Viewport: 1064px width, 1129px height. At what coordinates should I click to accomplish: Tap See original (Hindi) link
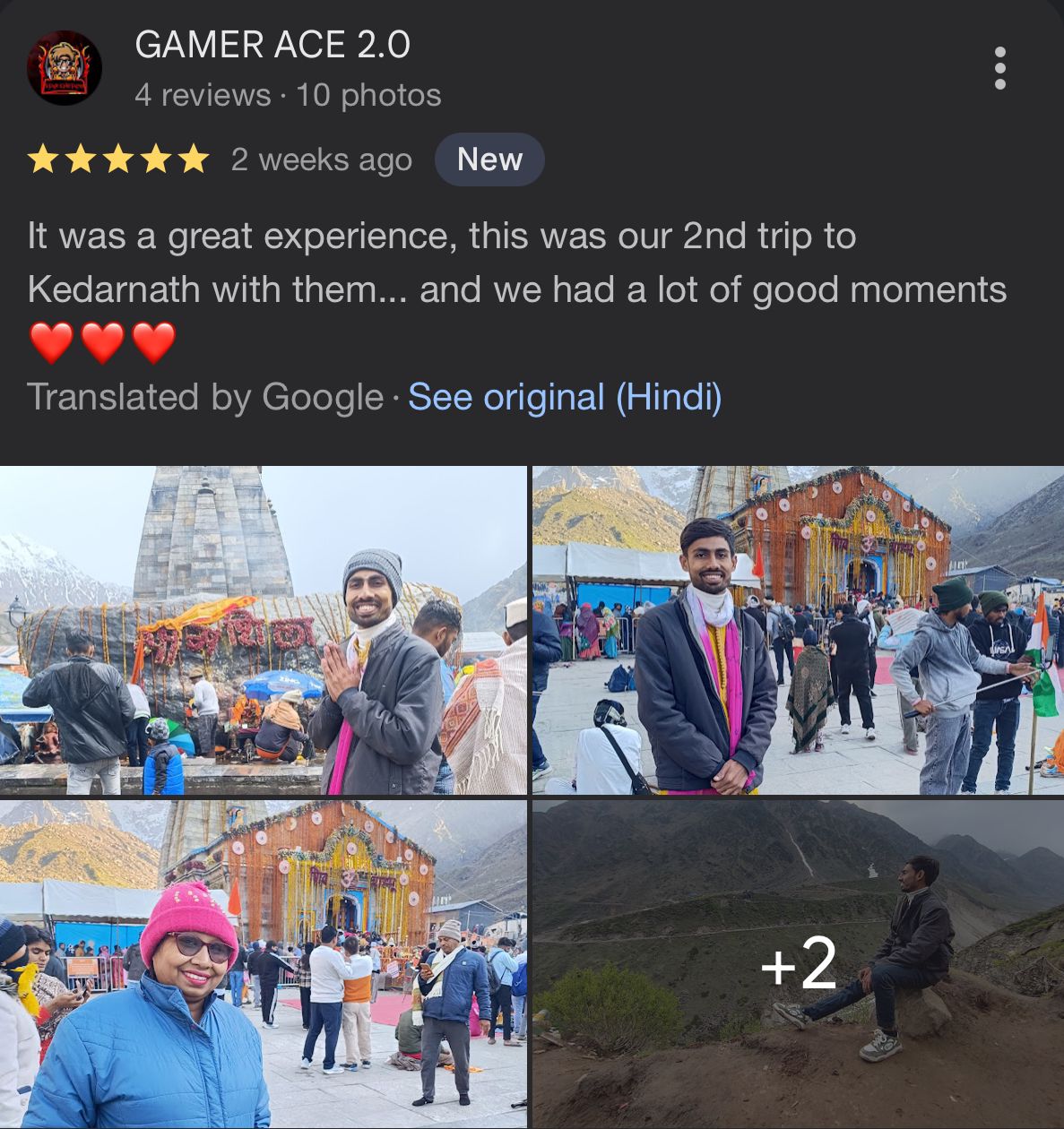564,397
